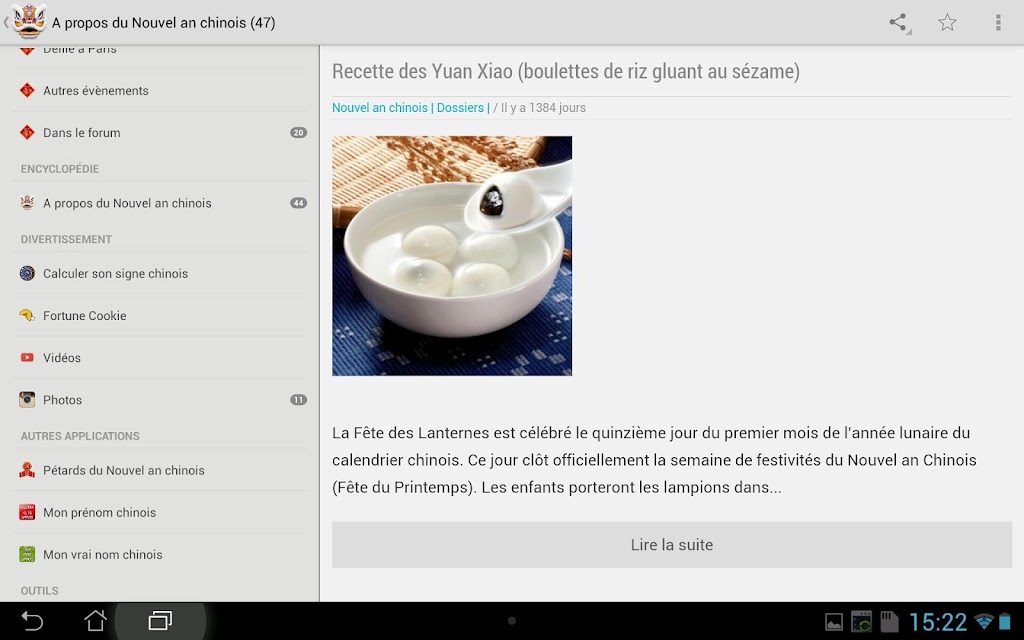
Task: Open Dans le forum
Action: (x=161, y=133)
